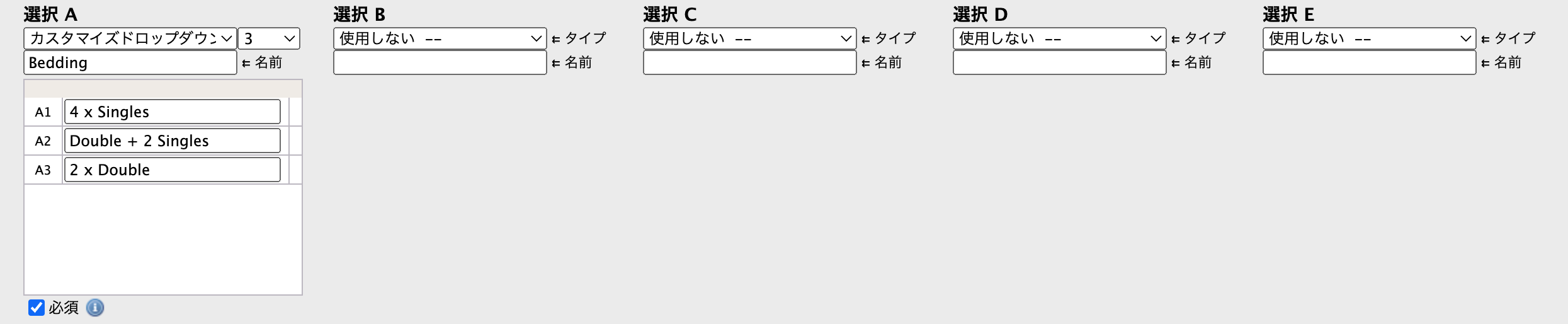Open the 選択 E type dropdown

tap(1369, 38)
